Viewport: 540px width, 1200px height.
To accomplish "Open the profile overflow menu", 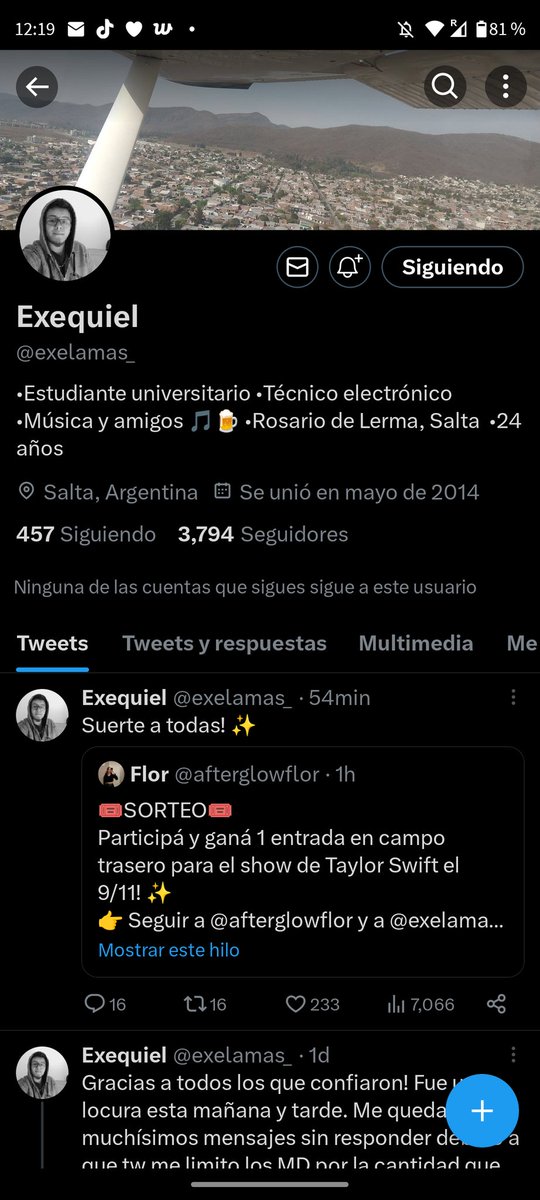I will click(506, 88).
